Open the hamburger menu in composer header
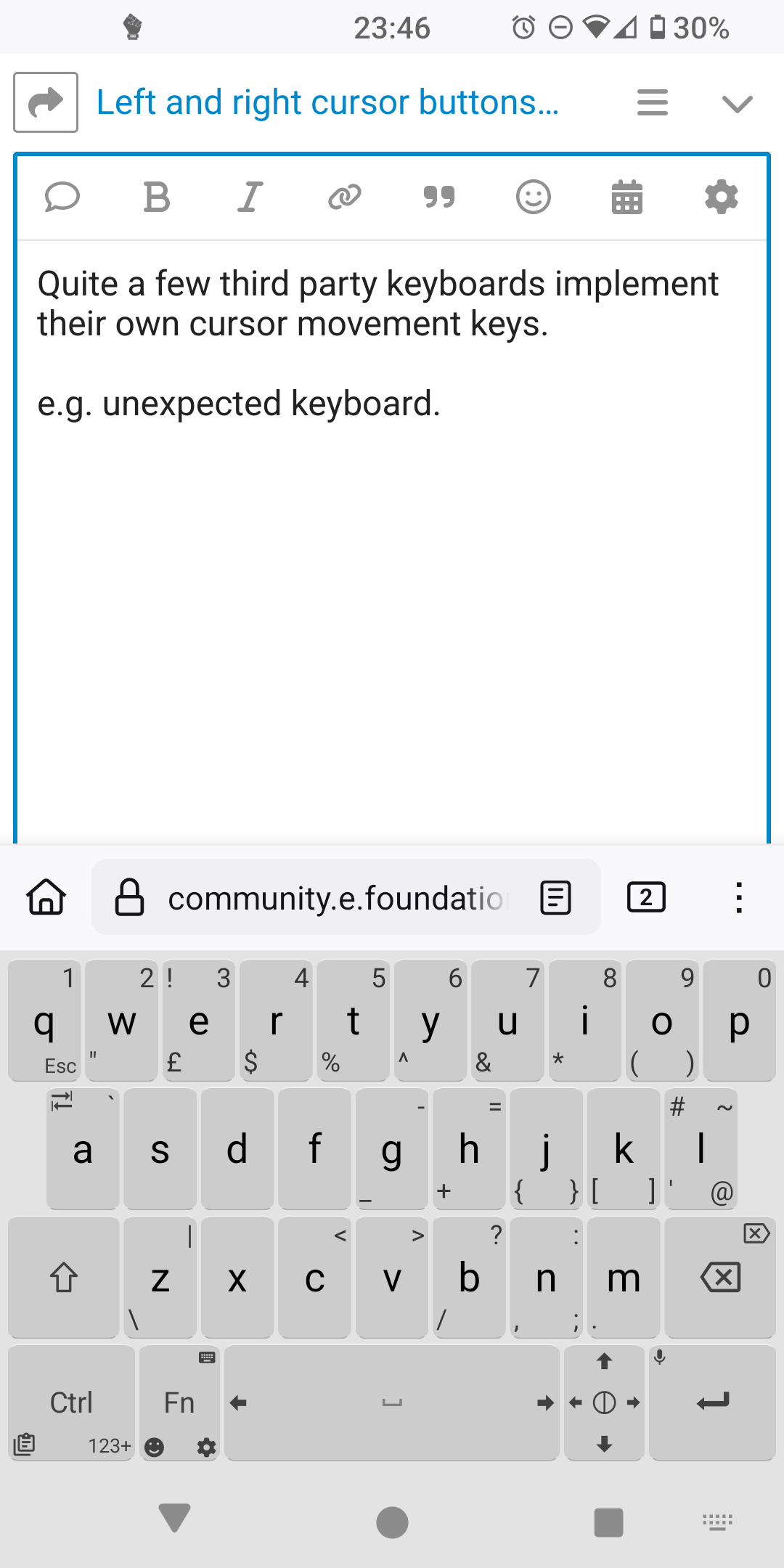This screenshot has width=784, height=1568. [x=652, y=102]
